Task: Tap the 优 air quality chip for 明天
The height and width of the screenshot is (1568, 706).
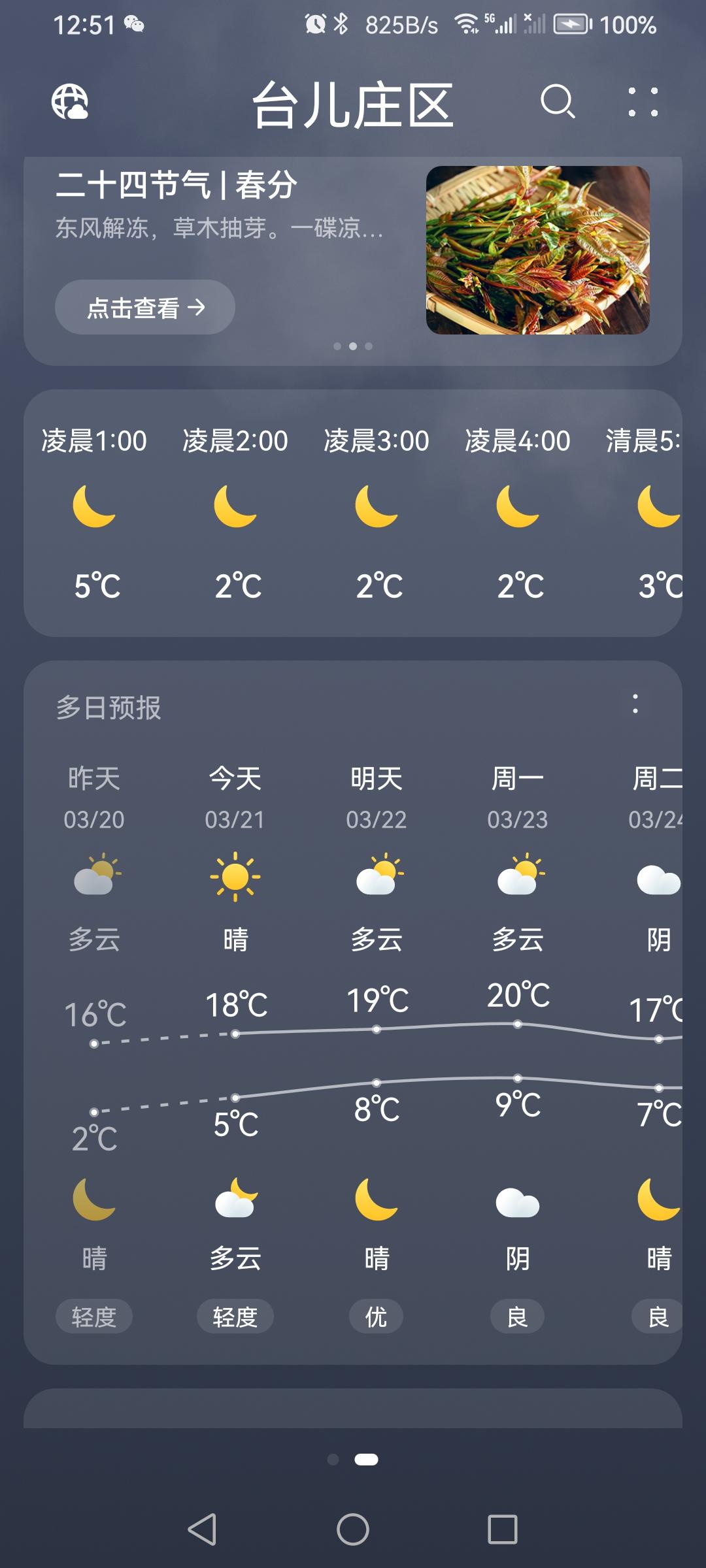Action: point(376,1317)
